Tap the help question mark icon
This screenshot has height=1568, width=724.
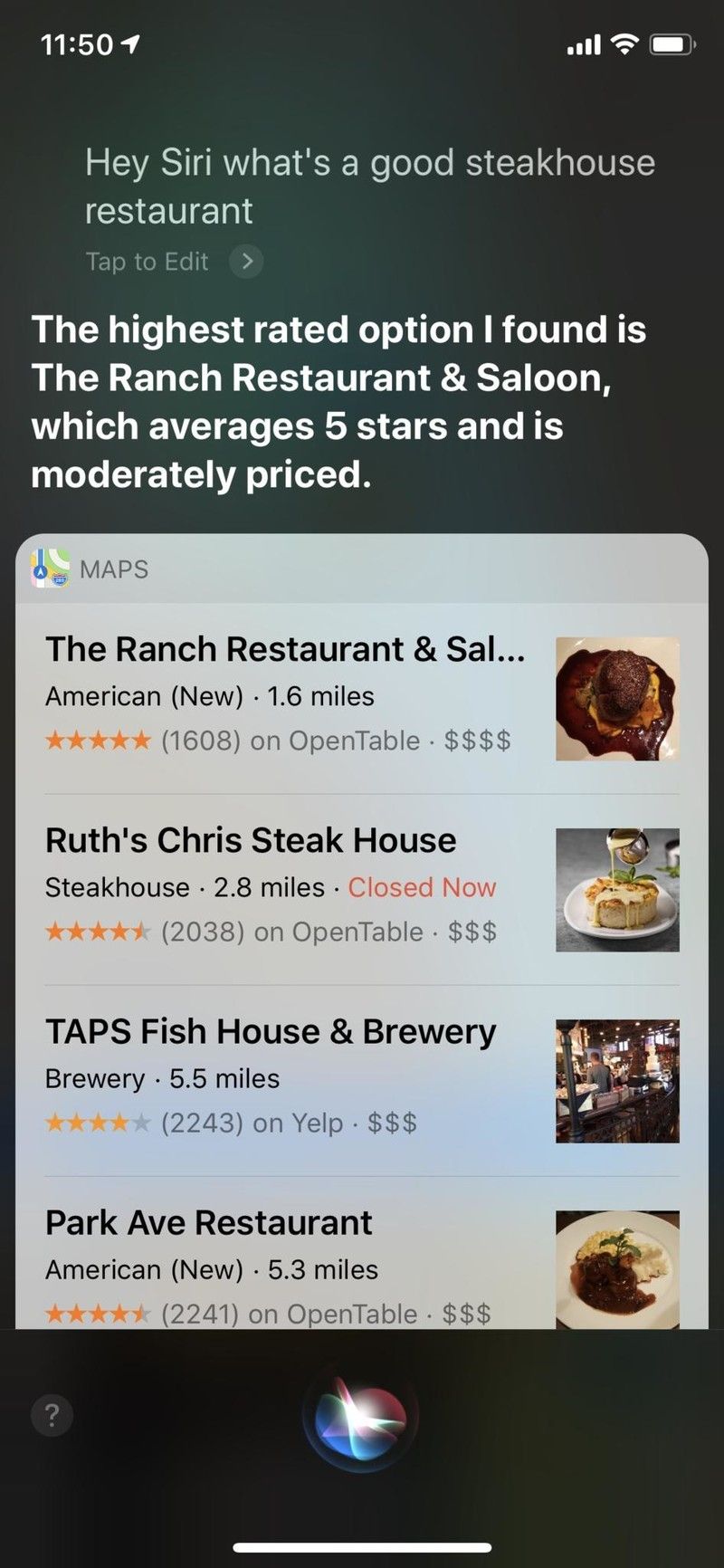[x=52, y=1415]
